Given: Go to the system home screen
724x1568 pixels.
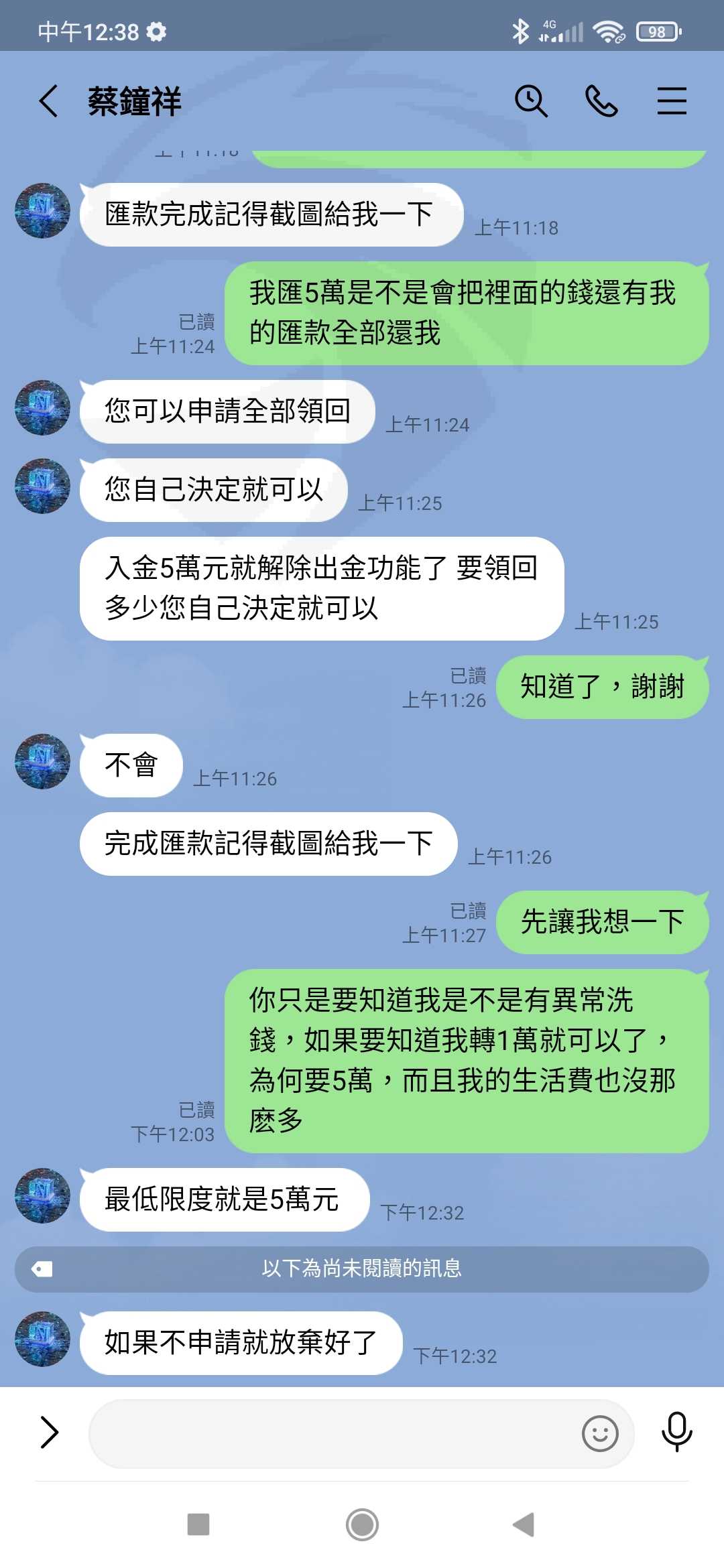Looking at the screenshot, I should (x=362, y=1524).
